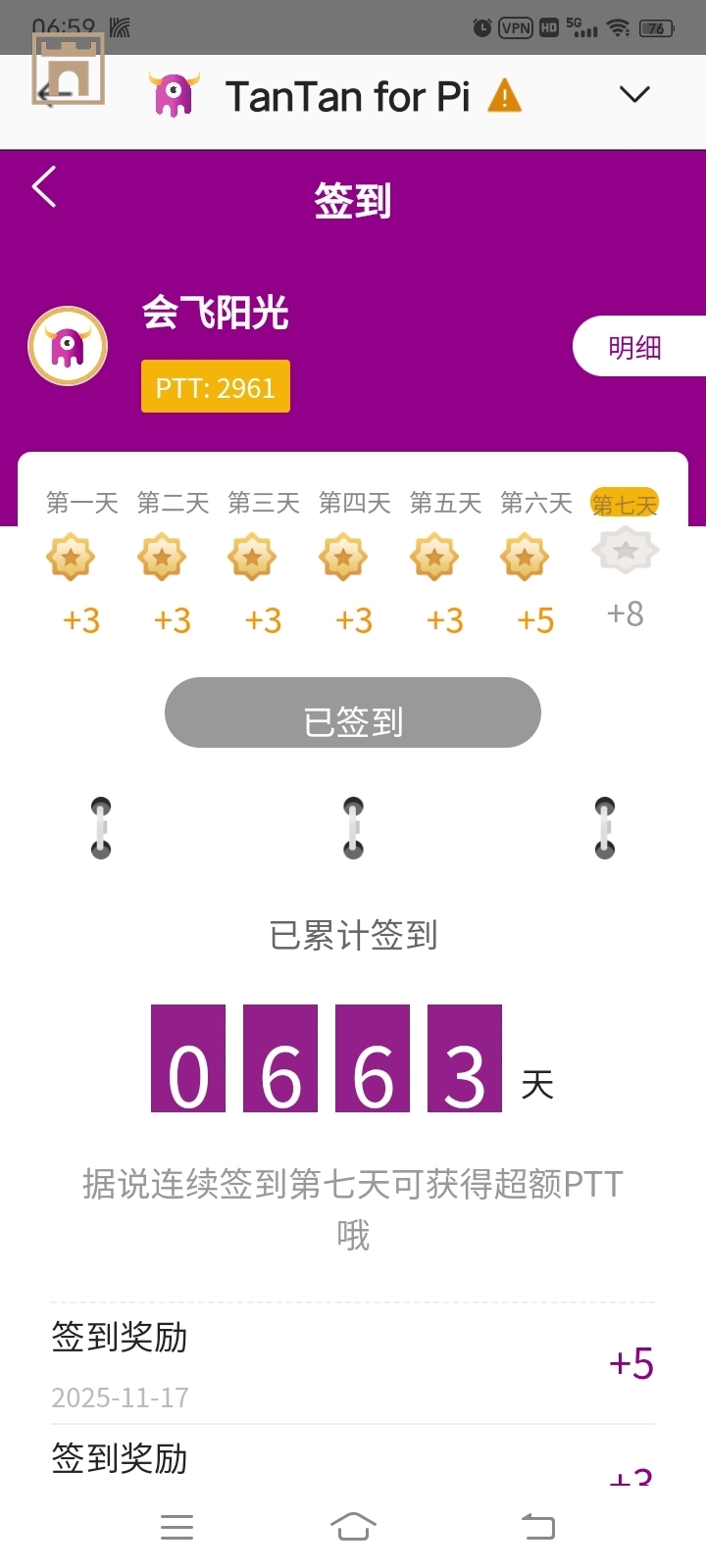Screen dimensions: 706x1568
Task: Tap the back navigation icon at bottom right
Action: pos(536,1526)
